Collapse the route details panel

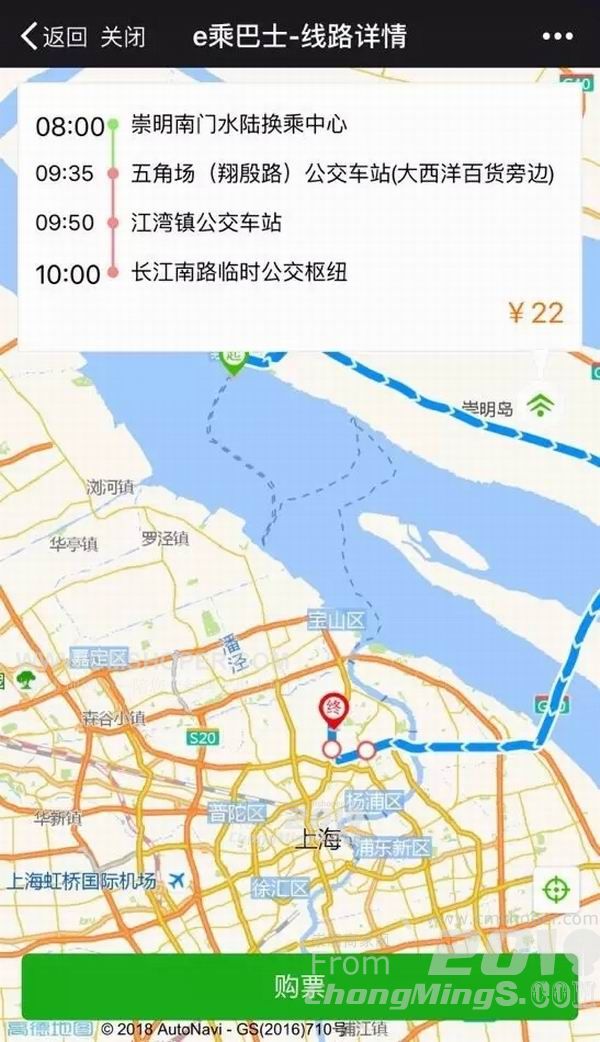tap(540, 403)
